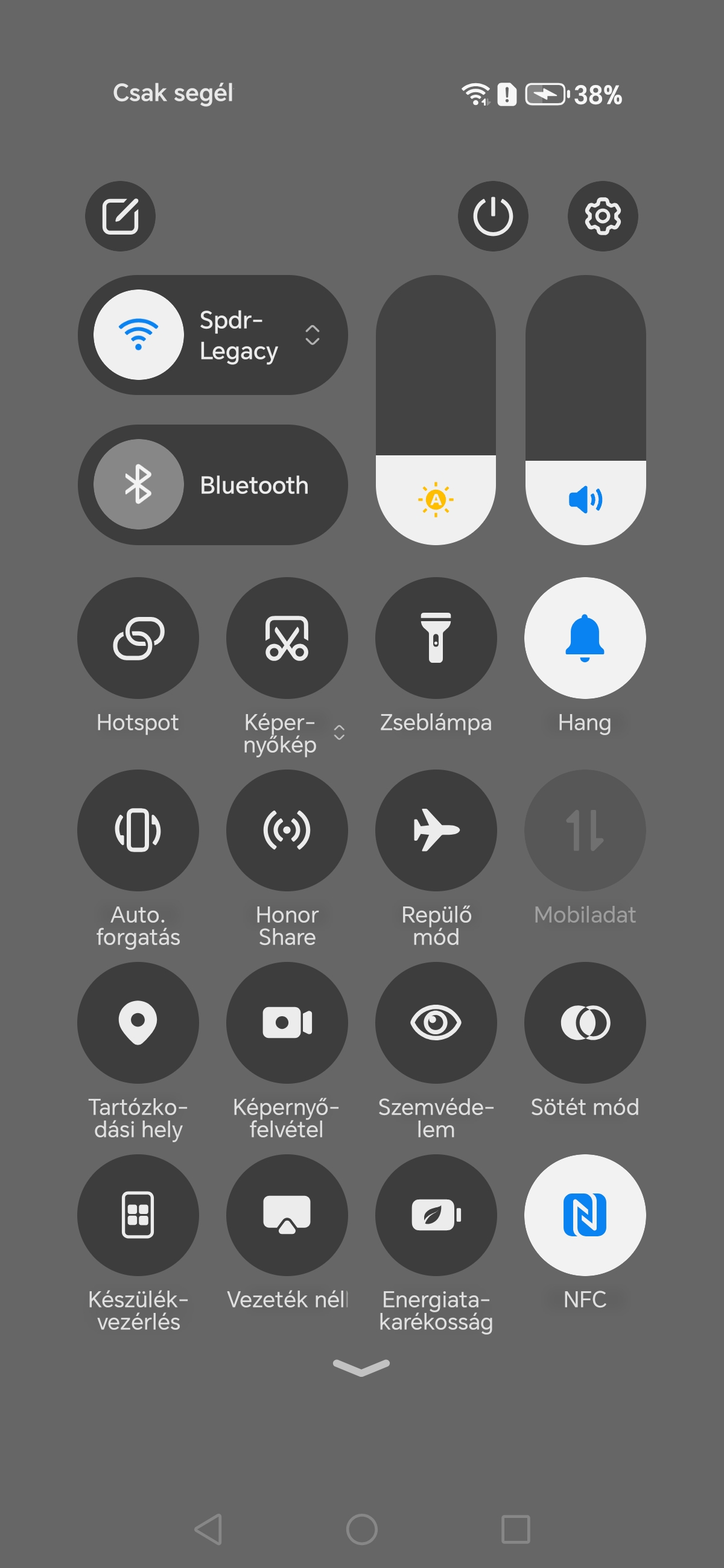Turn on Bluetooth
The width and height of the screenshot is (724, 1568).
tap(139, 484)
